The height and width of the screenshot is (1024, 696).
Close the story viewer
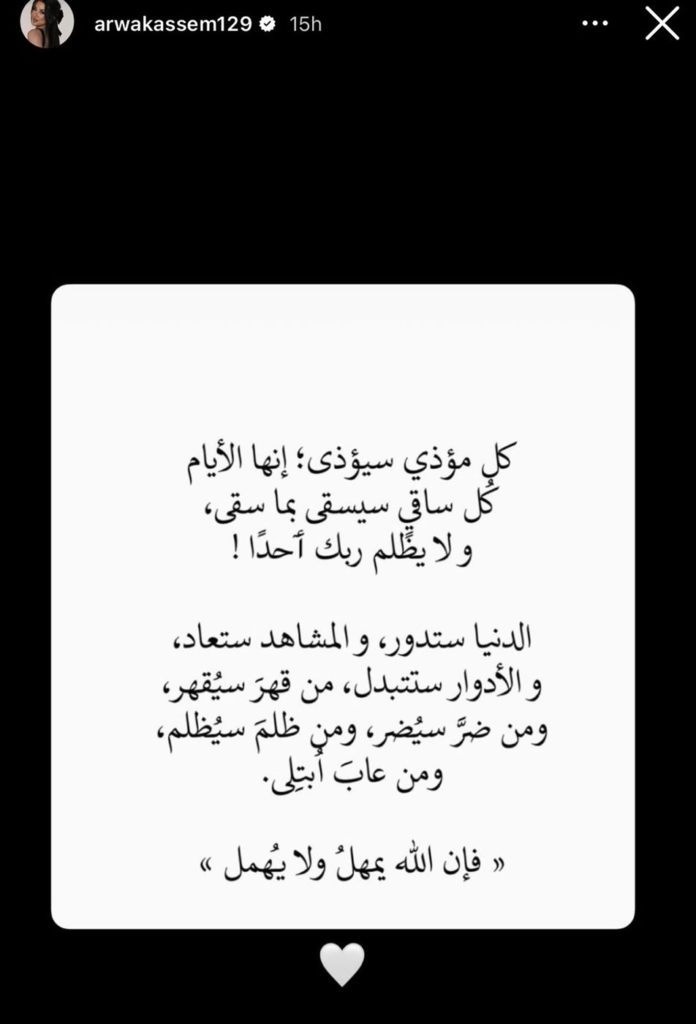(x=662, y=24)
